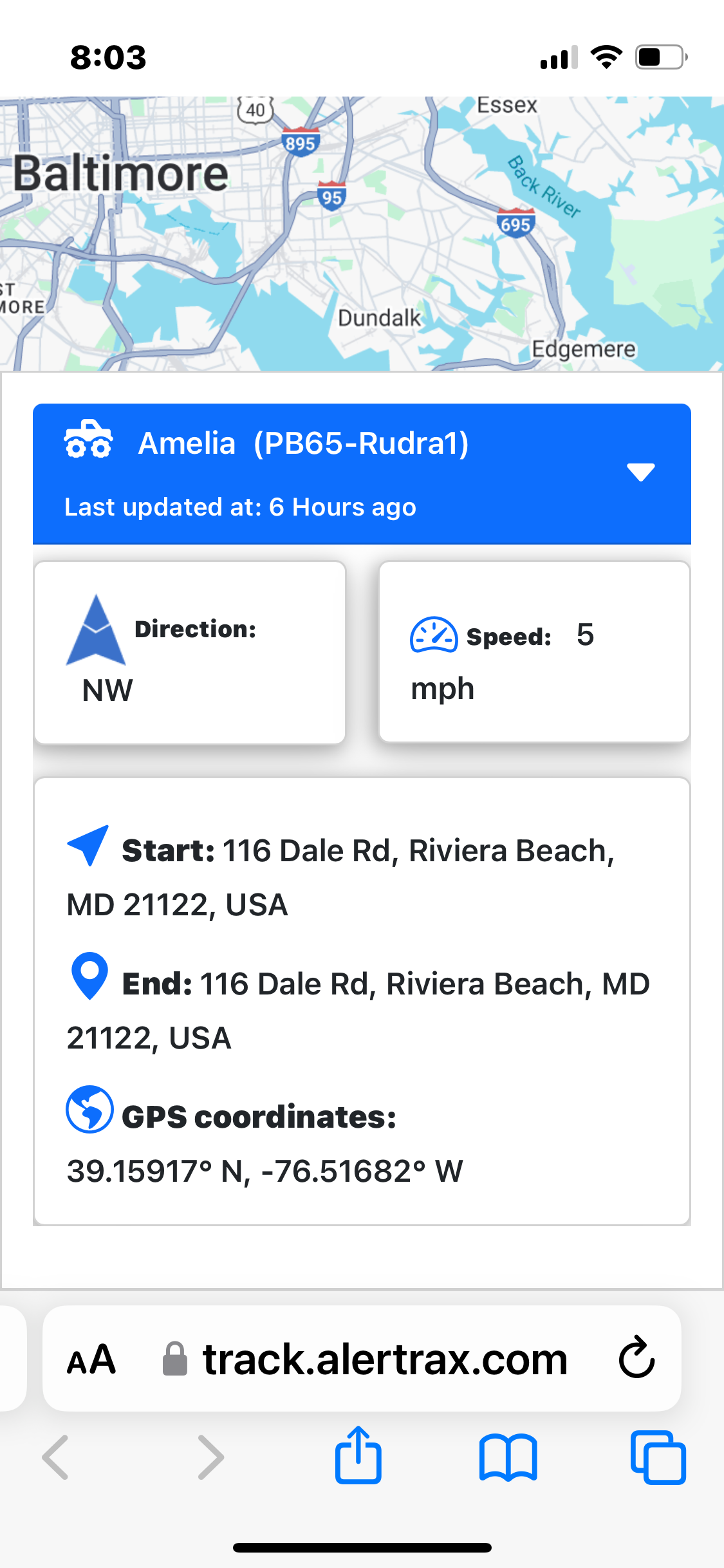
Task: Open Safari bookmarks
Action: point(508,1457)
